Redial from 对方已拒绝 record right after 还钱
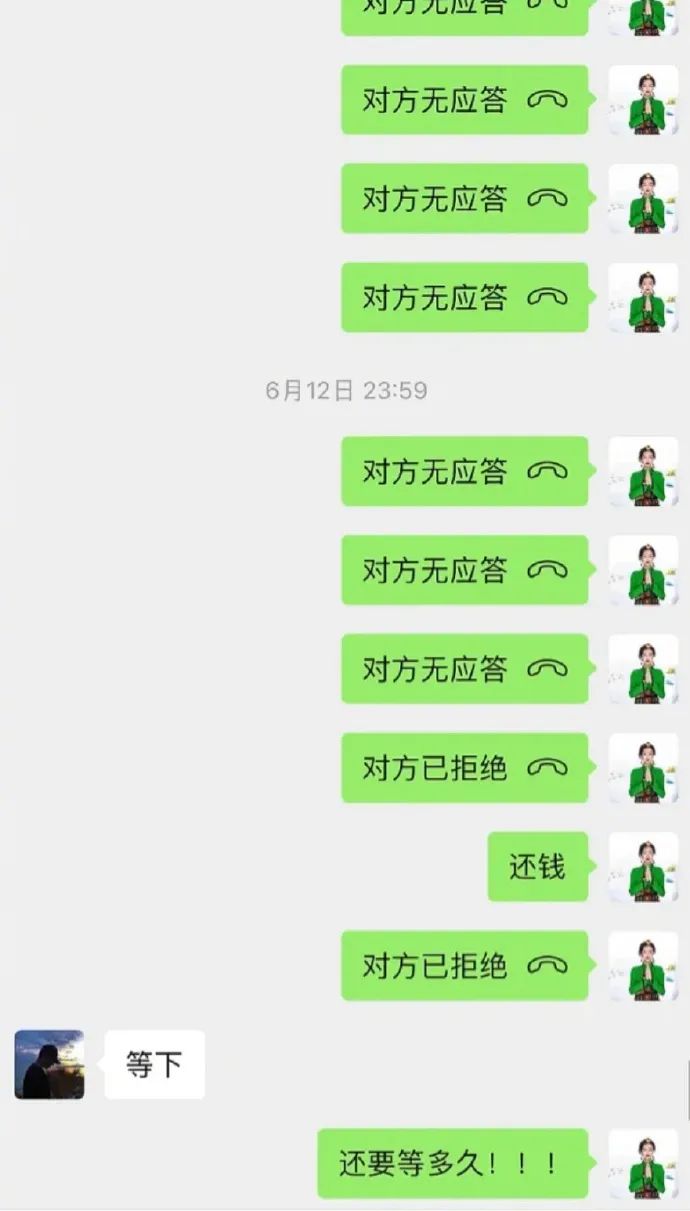 click(464, 966)
